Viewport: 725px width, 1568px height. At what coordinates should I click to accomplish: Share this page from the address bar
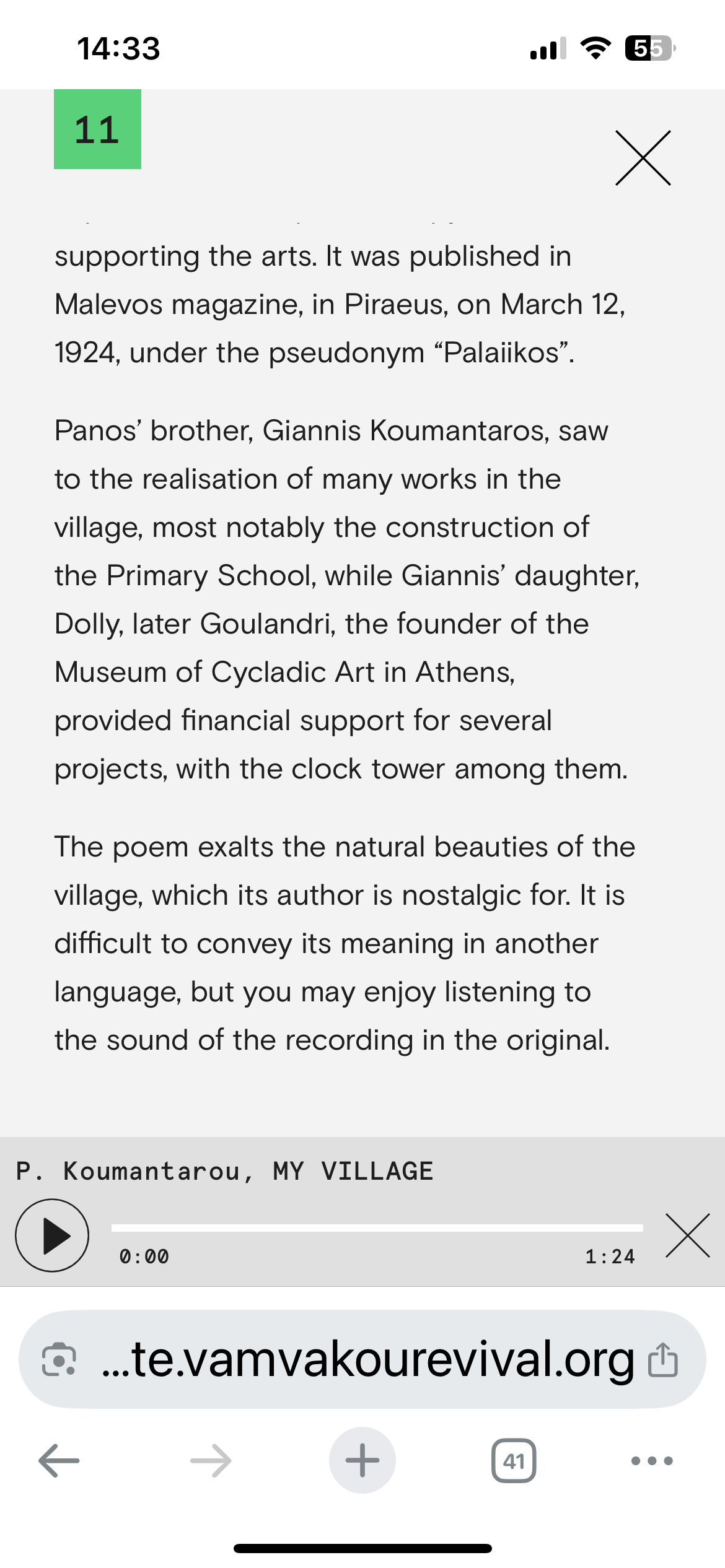[663, 1359]
